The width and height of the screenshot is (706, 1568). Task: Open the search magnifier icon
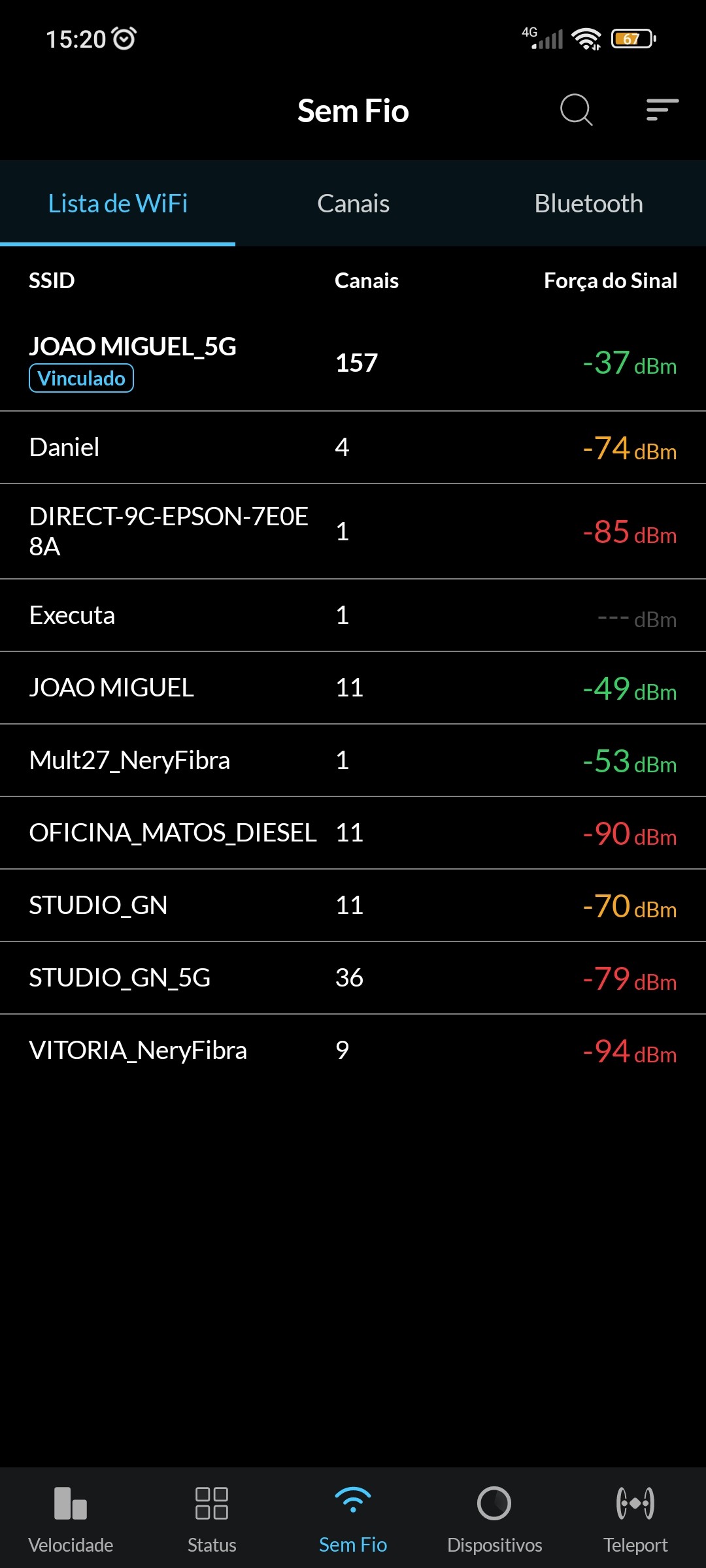click(x=576, y=110)
